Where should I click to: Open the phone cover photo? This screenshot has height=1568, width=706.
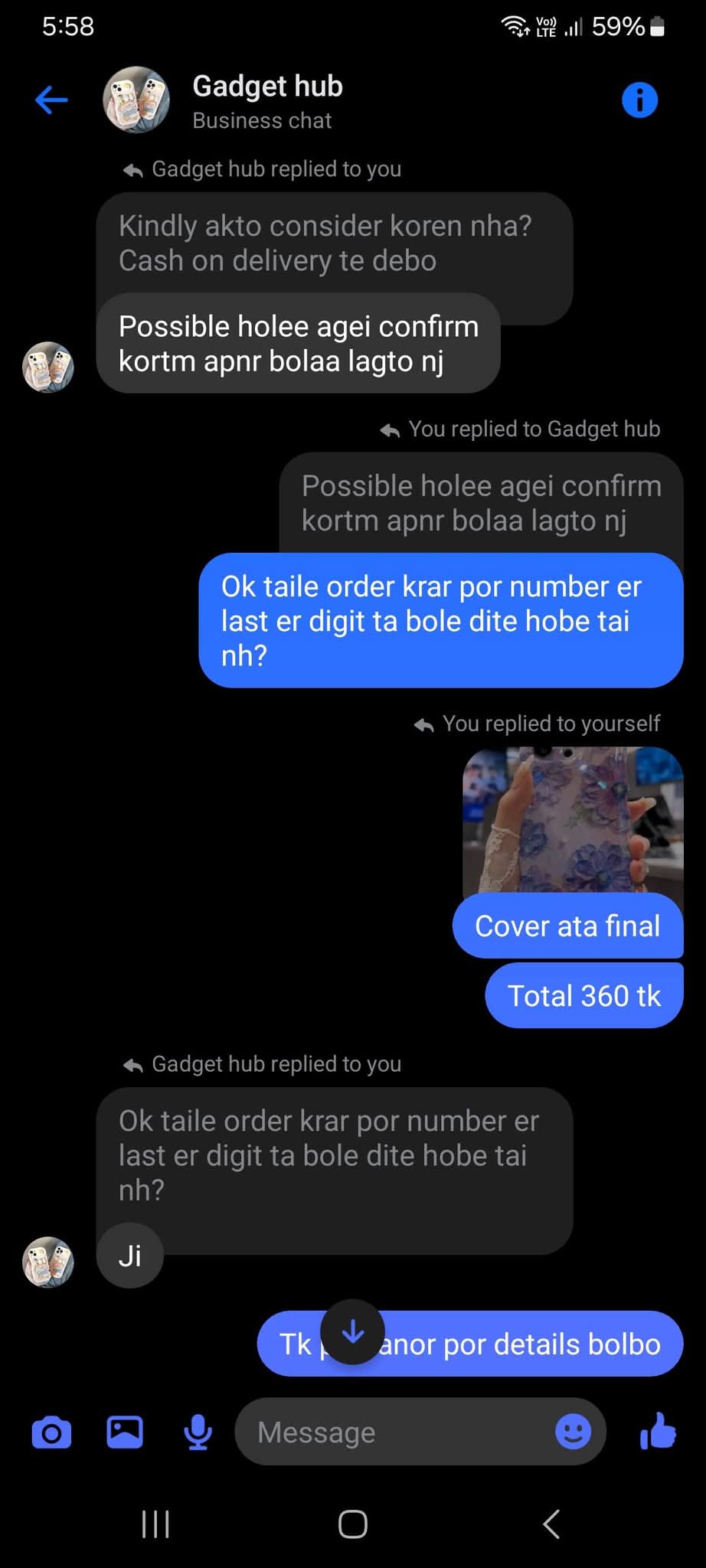click(573, 820)
